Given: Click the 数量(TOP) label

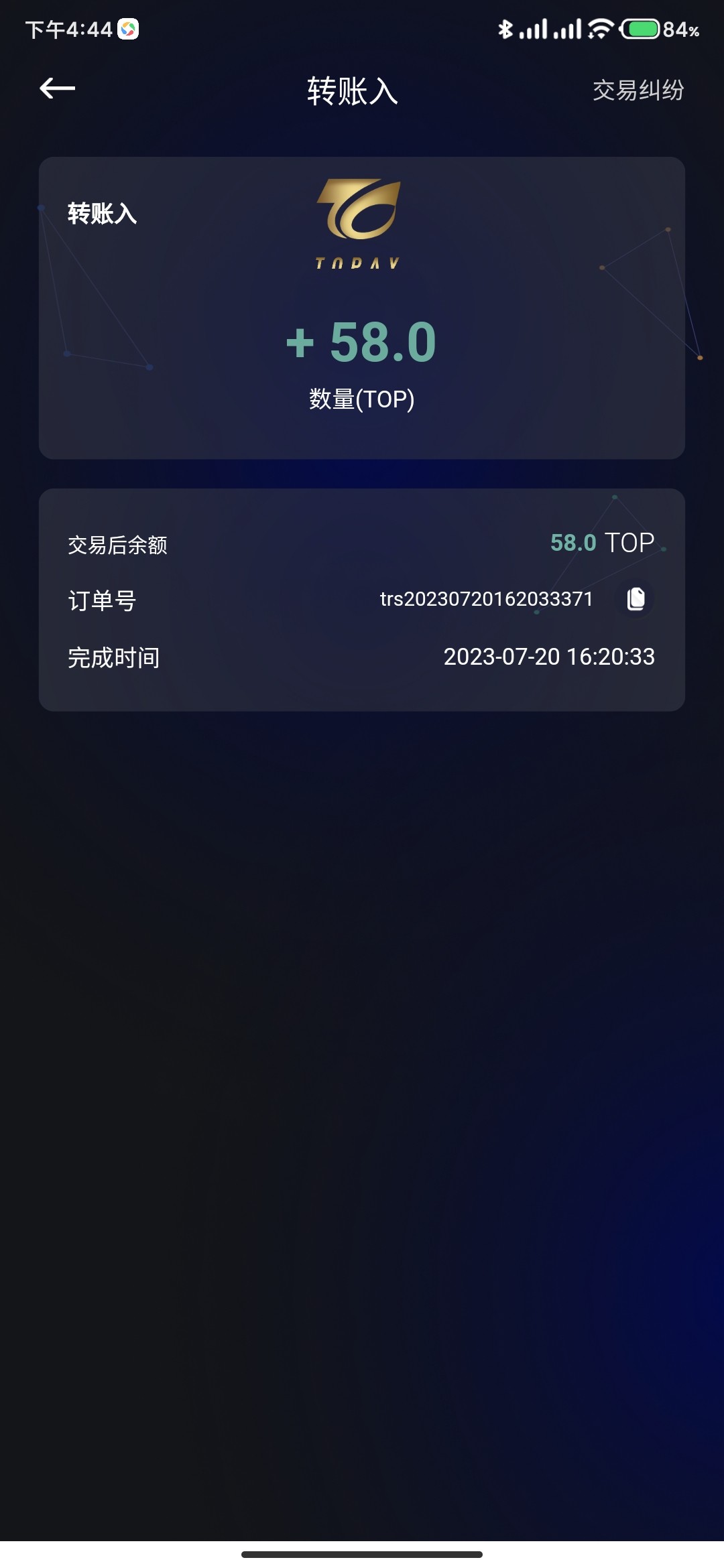Looking at the screenshot, I should (x=362, y=397).
